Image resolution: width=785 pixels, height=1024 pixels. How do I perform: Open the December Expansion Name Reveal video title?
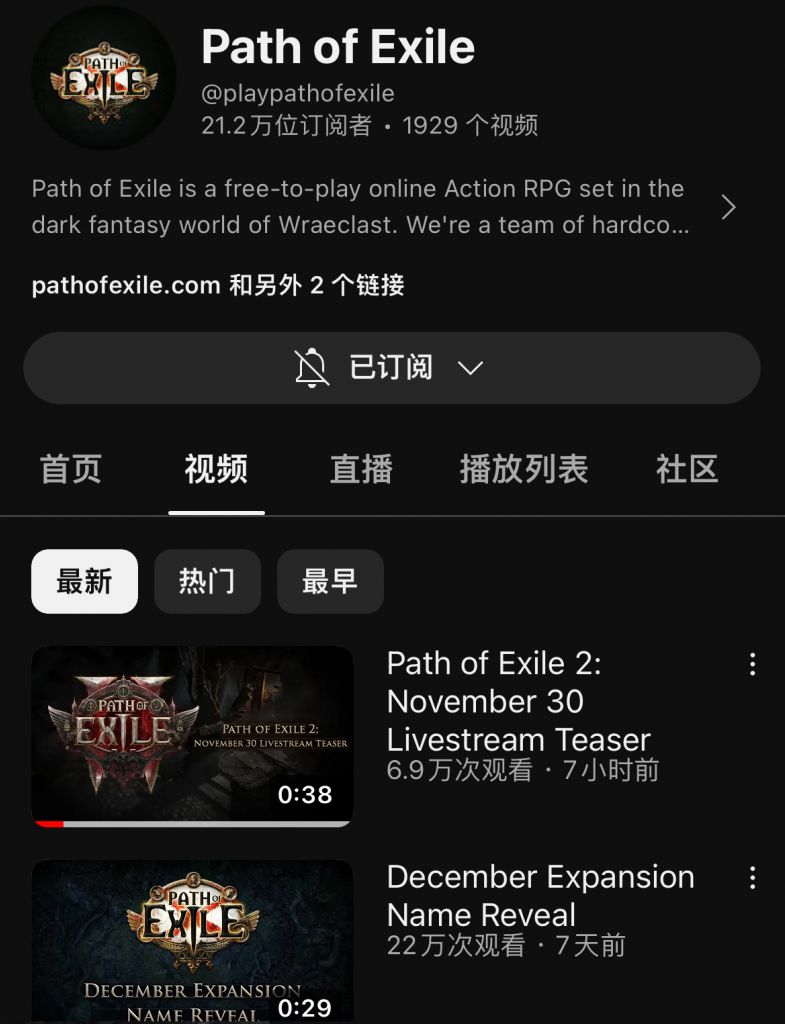point(540,896)
